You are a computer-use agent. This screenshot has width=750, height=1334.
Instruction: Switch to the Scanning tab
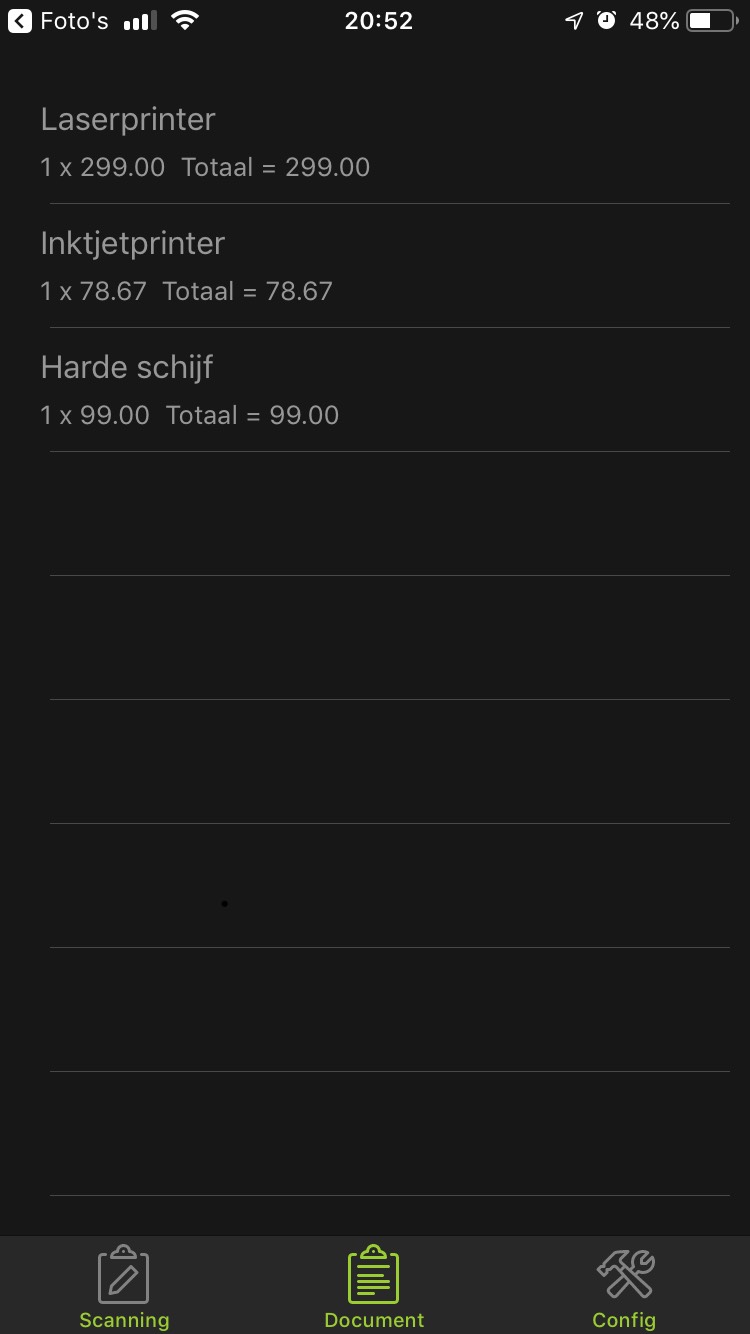click(x=124, y=1287)
